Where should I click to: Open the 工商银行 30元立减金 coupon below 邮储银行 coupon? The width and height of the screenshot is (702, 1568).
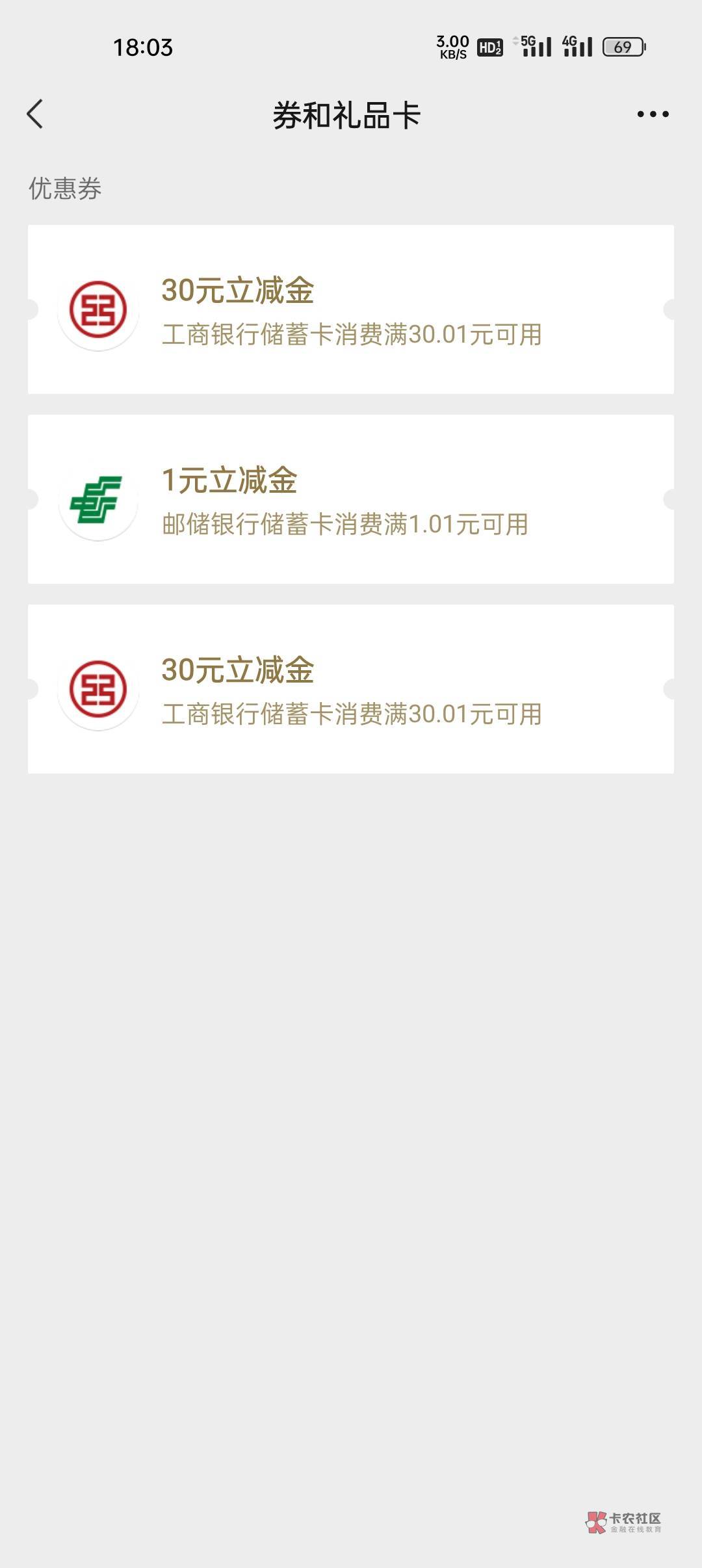click(x=351, y=689)
